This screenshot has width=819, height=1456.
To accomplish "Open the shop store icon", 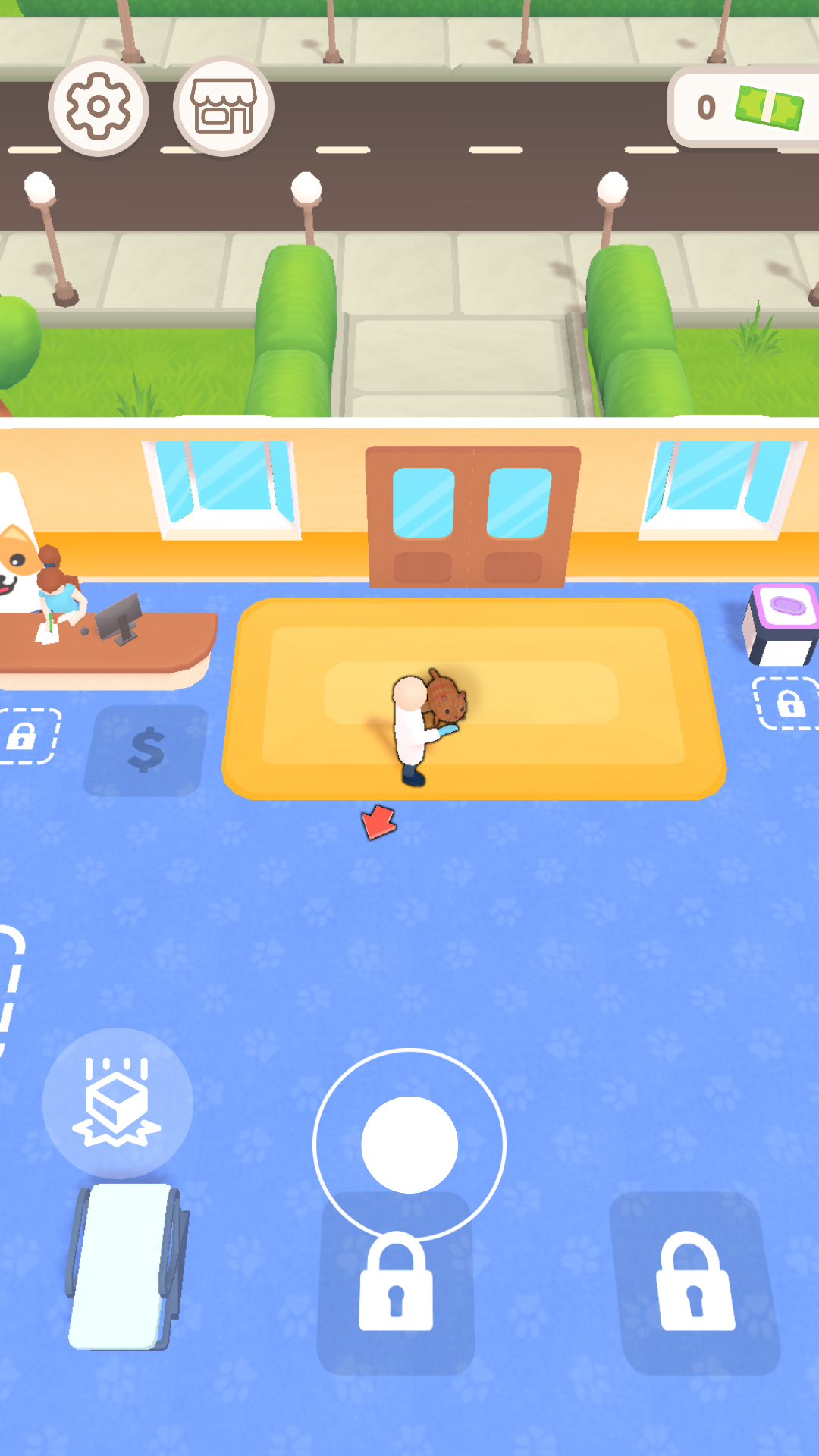I will click(x=224, y=107).
